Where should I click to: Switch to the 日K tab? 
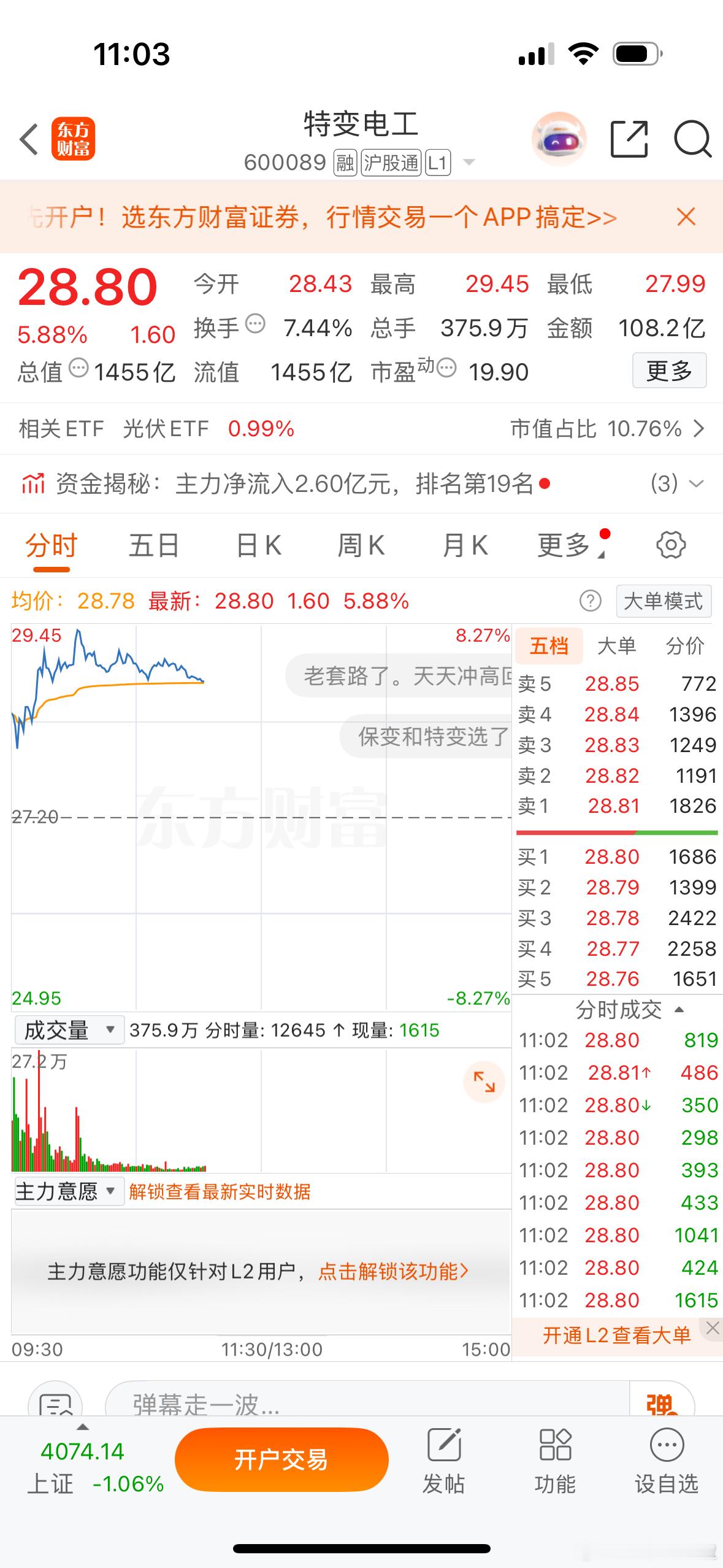(x=260, y=545)
